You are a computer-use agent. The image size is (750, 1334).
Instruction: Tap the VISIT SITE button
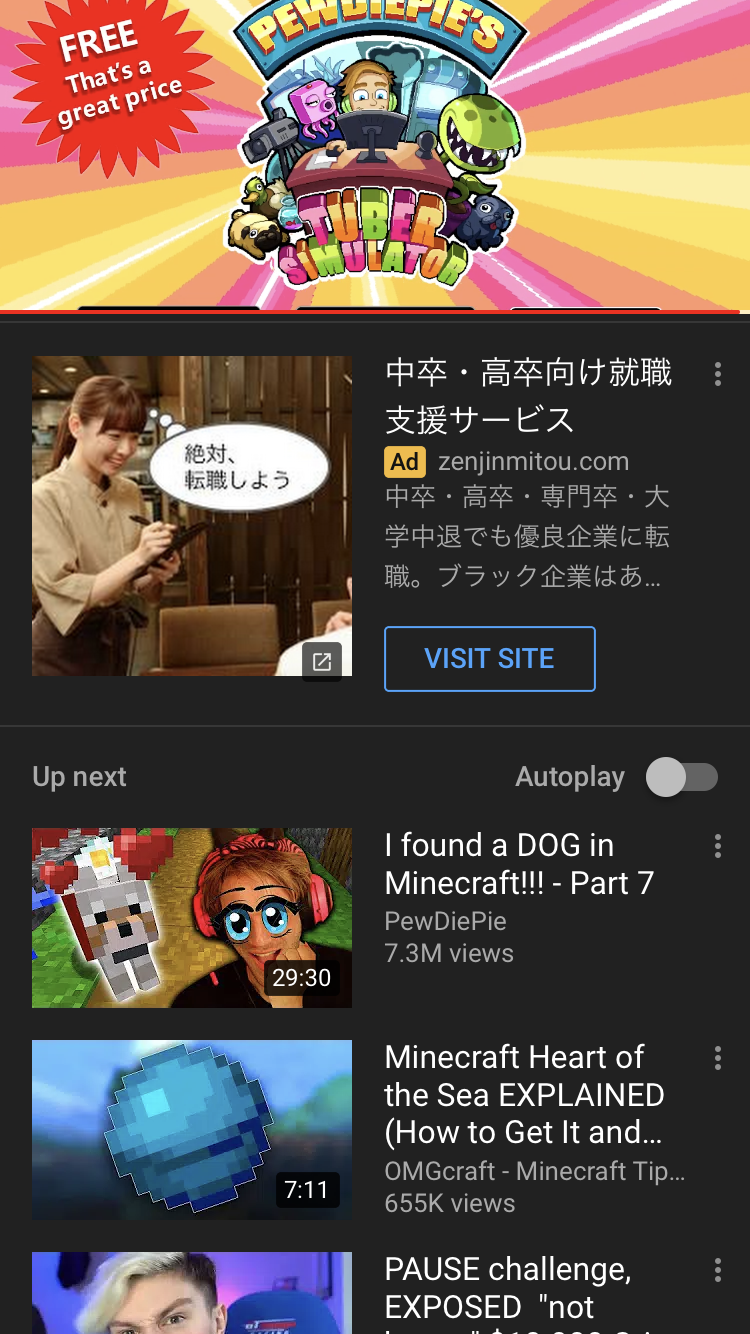coord(489,659)
